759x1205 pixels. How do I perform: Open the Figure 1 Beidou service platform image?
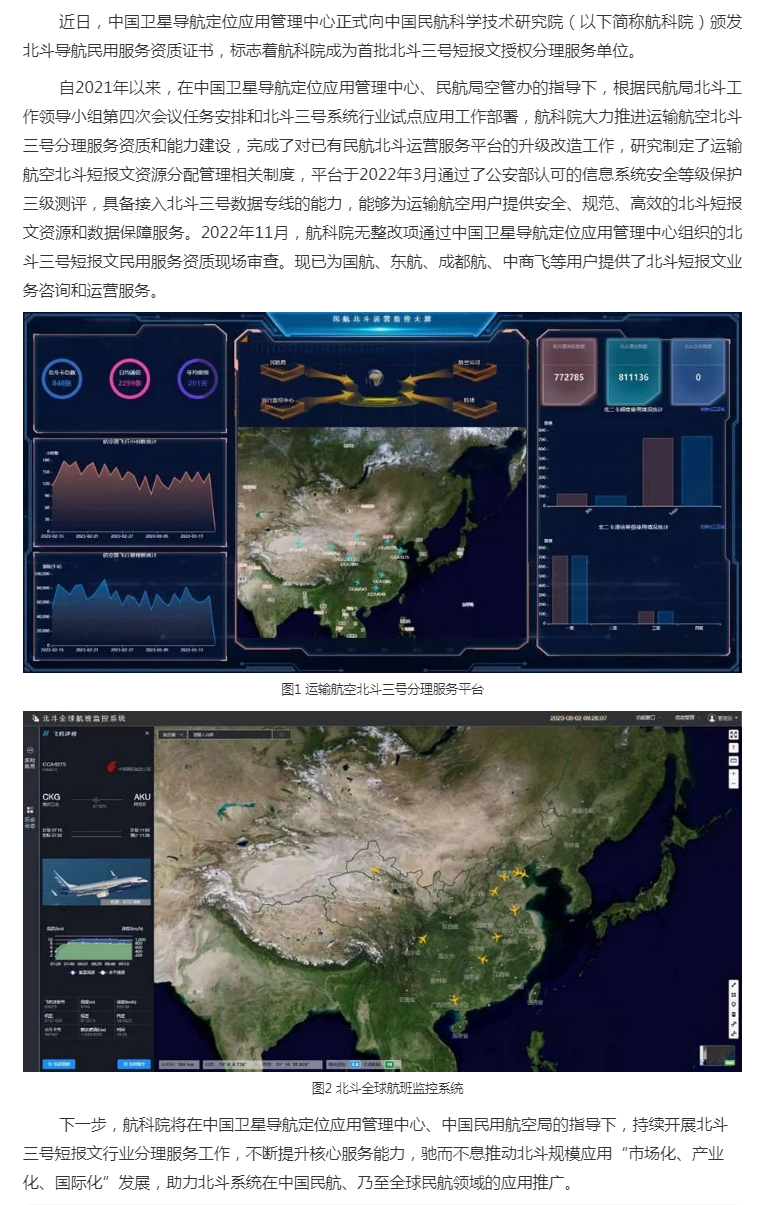pos(382,491)
